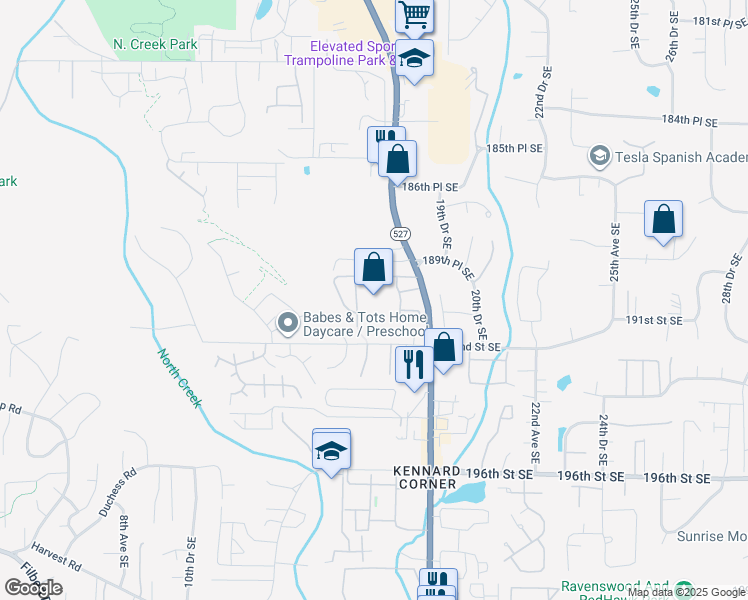748x600 pixels.
Task: Open the shopping cart marker at the top
Action: tap(415, 15)
